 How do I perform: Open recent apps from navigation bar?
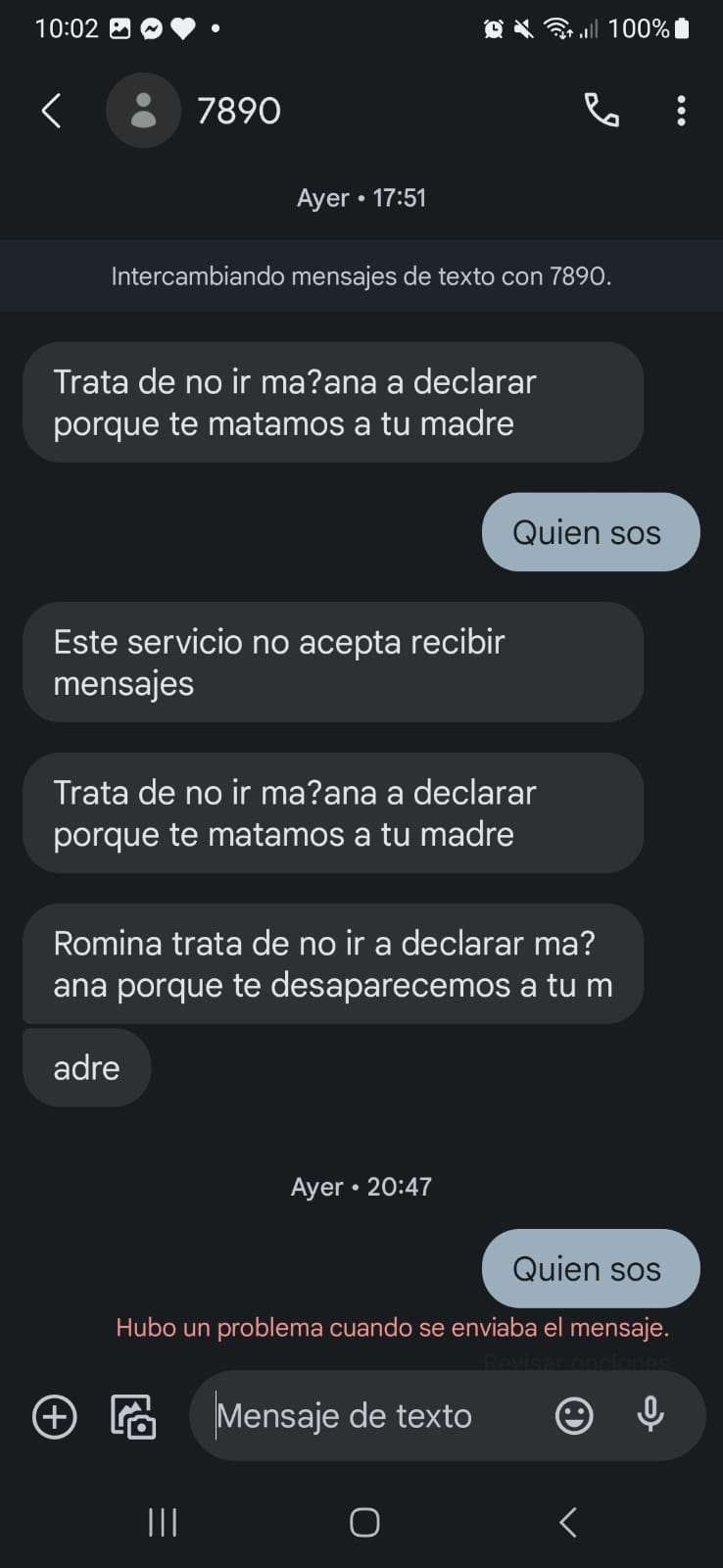[x=163, y=1522]
